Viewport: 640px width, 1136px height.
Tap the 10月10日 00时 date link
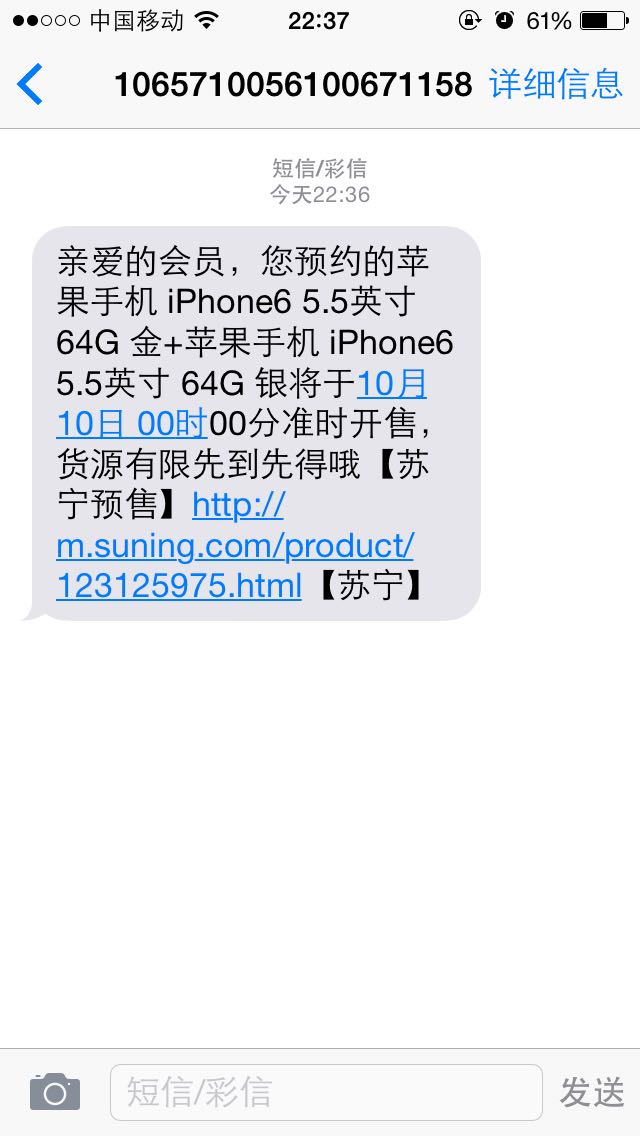pos(241,404)
